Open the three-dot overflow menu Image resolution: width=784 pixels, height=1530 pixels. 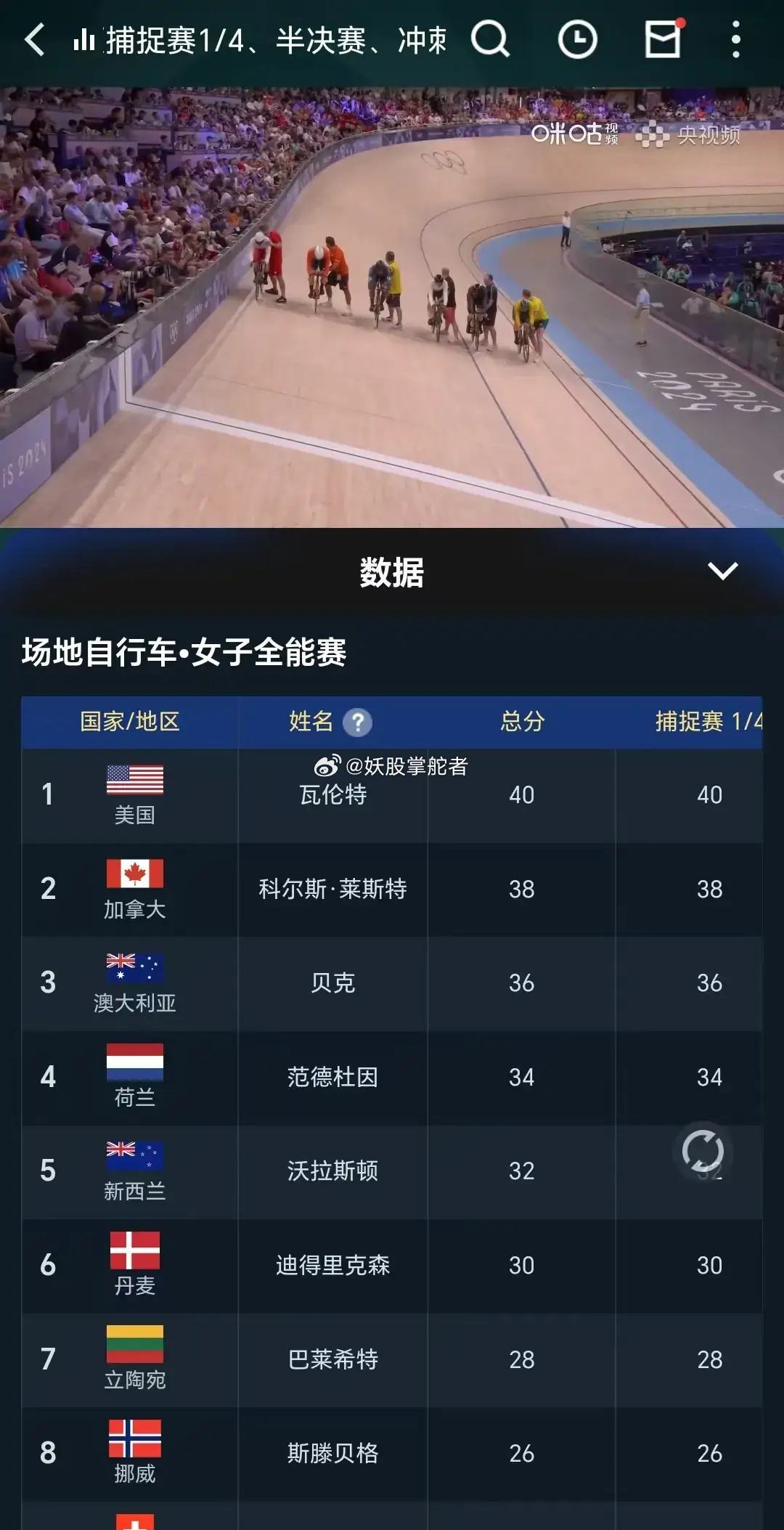[x=736, y=39]
